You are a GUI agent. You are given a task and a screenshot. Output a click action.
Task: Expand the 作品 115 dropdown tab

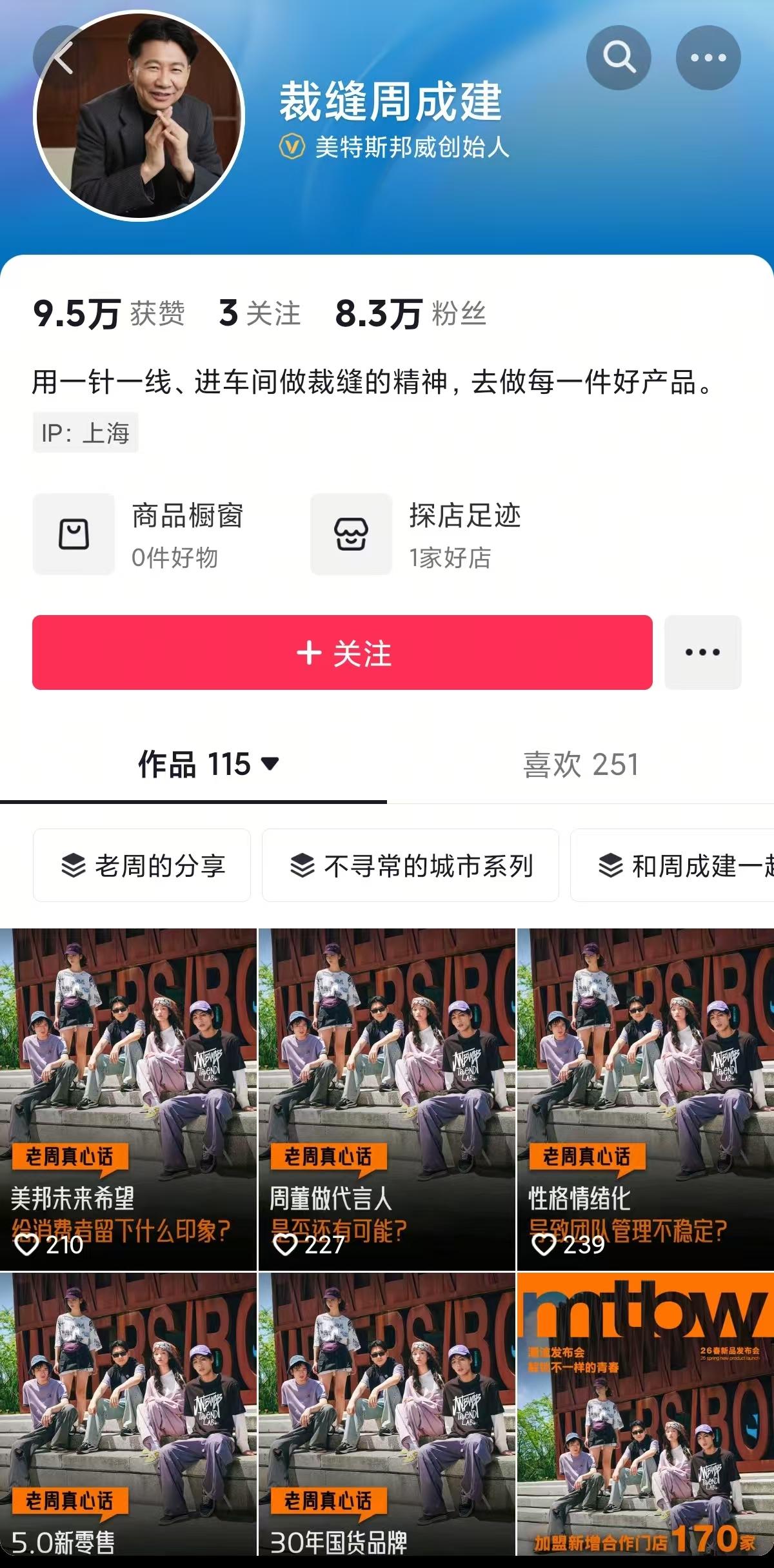(x=208, y=765)
